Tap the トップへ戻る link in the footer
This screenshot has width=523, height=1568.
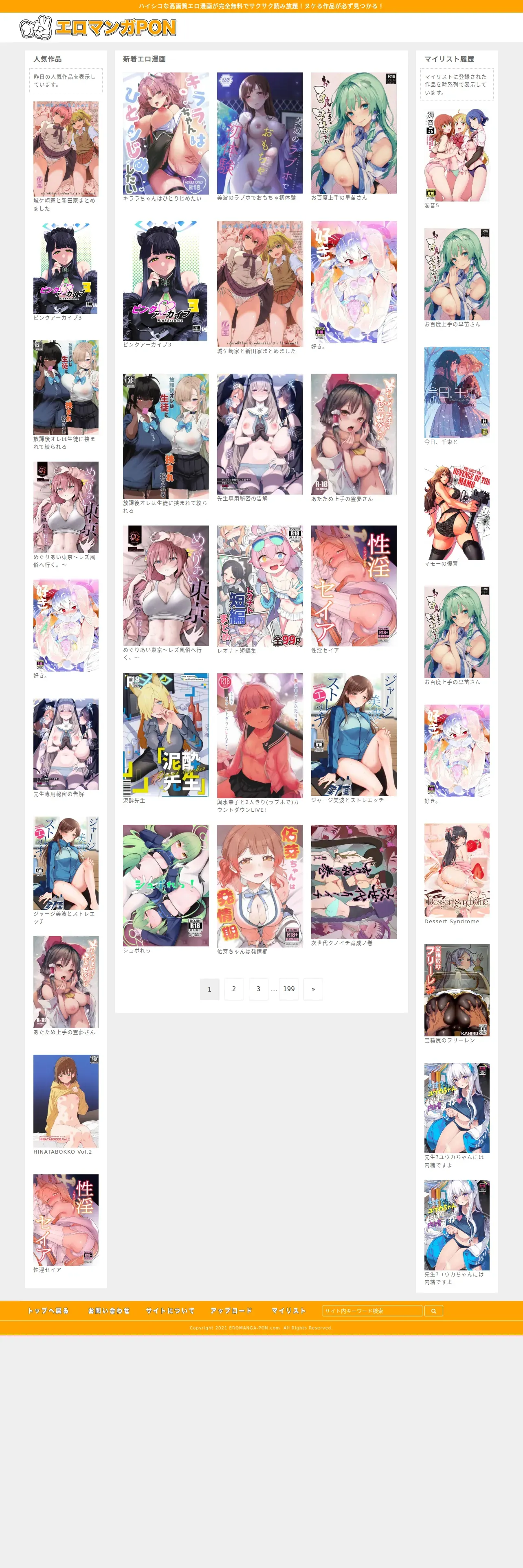click(49, 1310)
